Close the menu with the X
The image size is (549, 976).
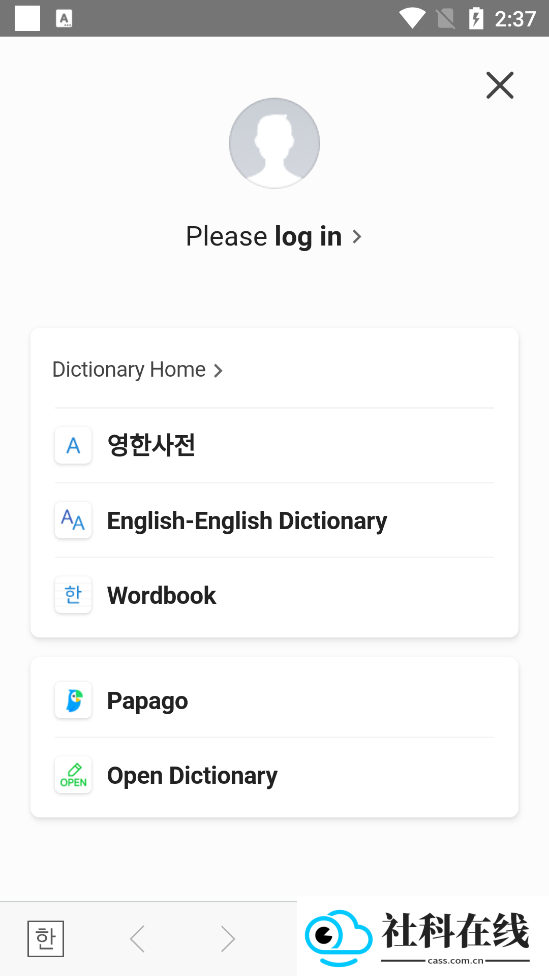(x=500, y=85)
